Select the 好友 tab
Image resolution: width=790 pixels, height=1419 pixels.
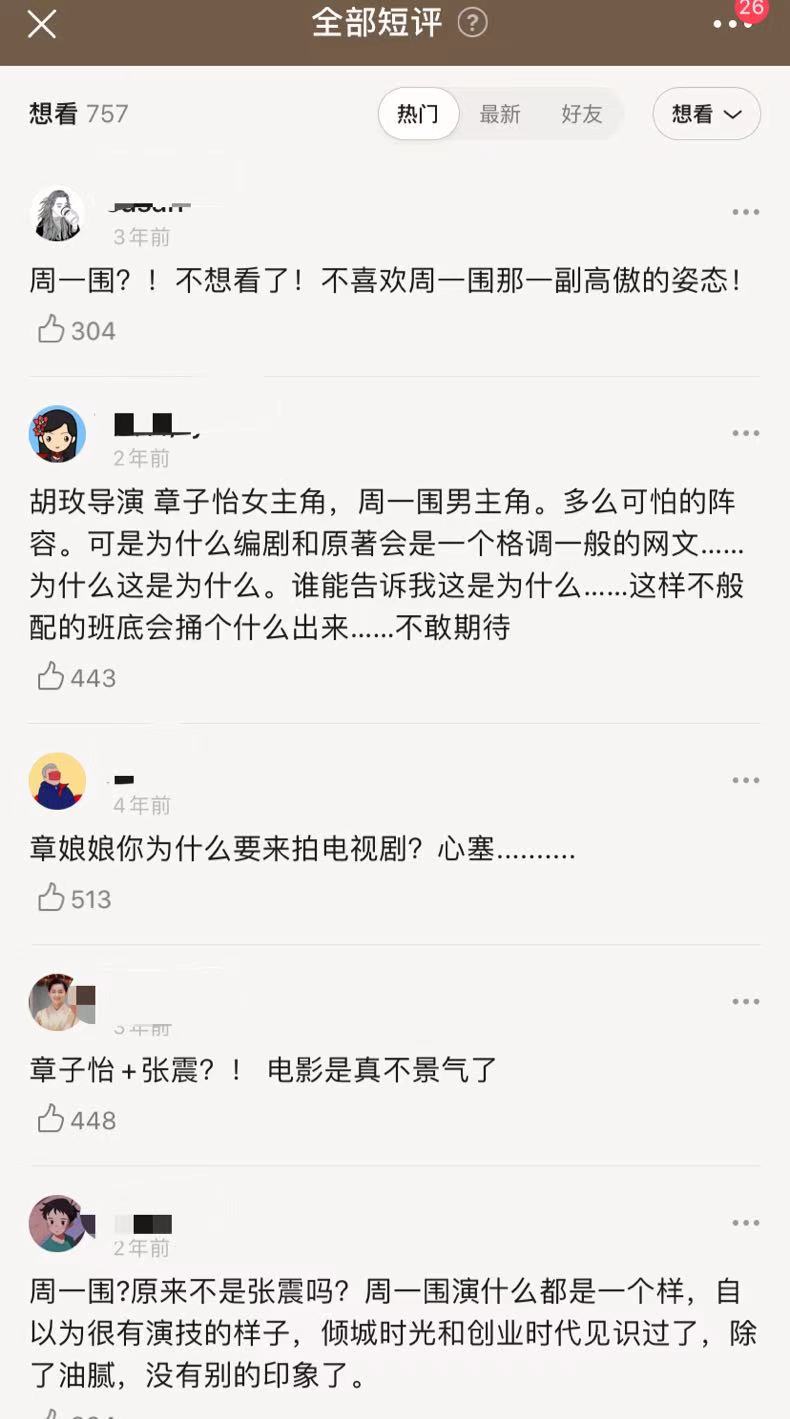tap(582, 114)
